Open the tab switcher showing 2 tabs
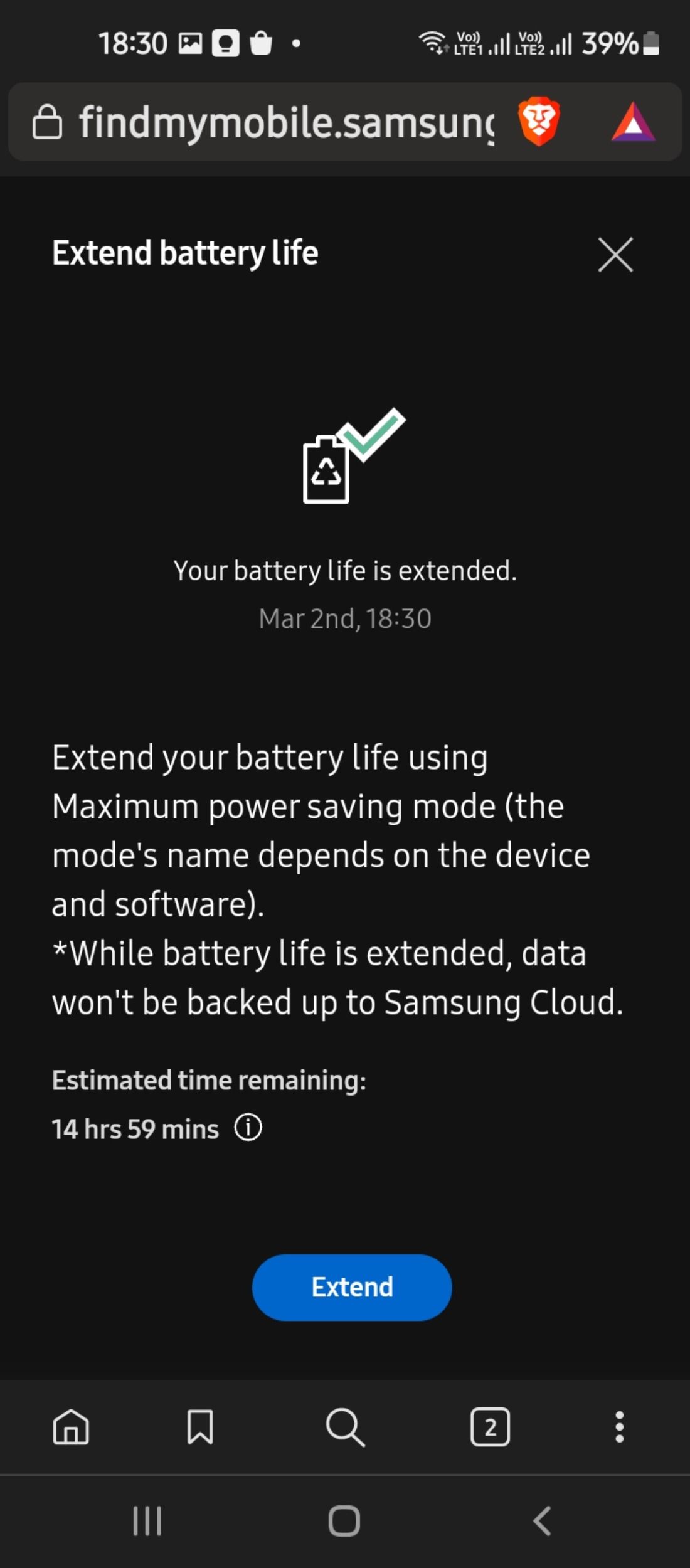Screen dimensions: 690x1568 coord(490,1427)
